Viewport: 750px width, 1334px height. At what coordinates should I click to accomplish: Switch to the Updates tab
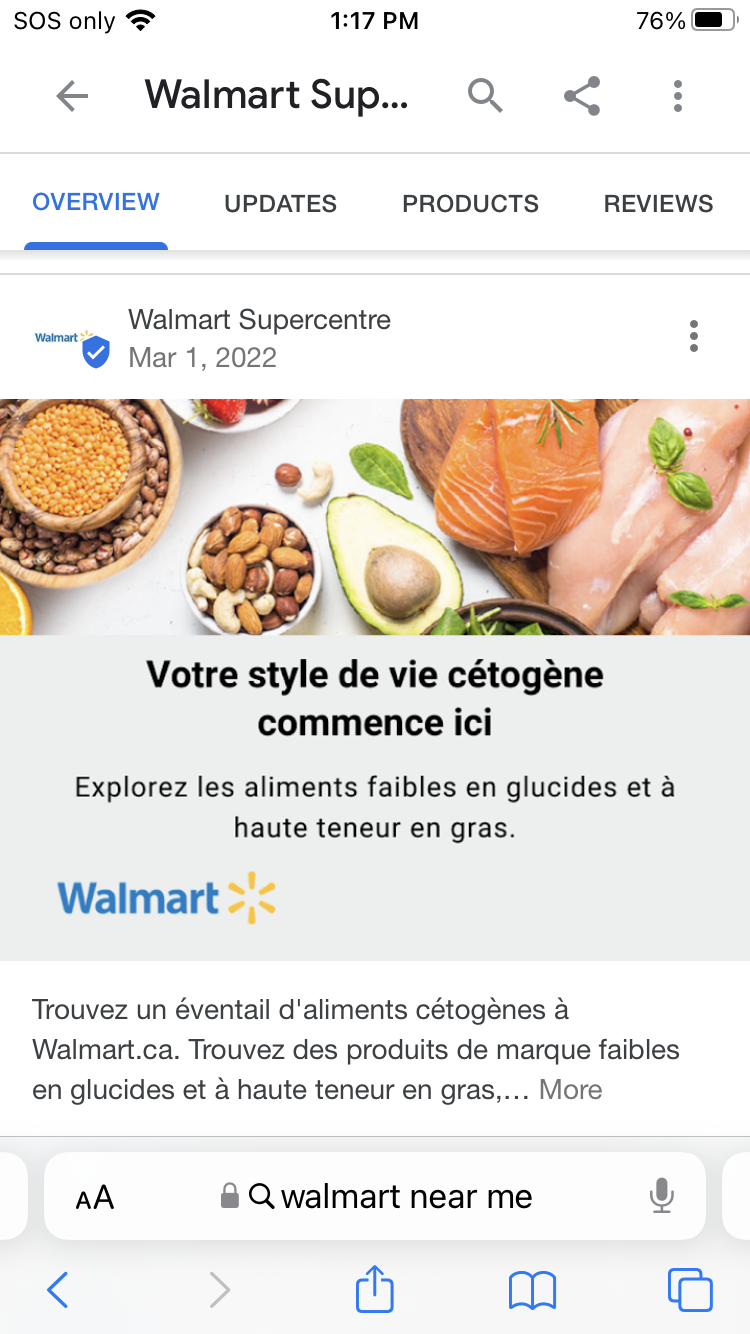pyautogui.click(x=280, y=204)
